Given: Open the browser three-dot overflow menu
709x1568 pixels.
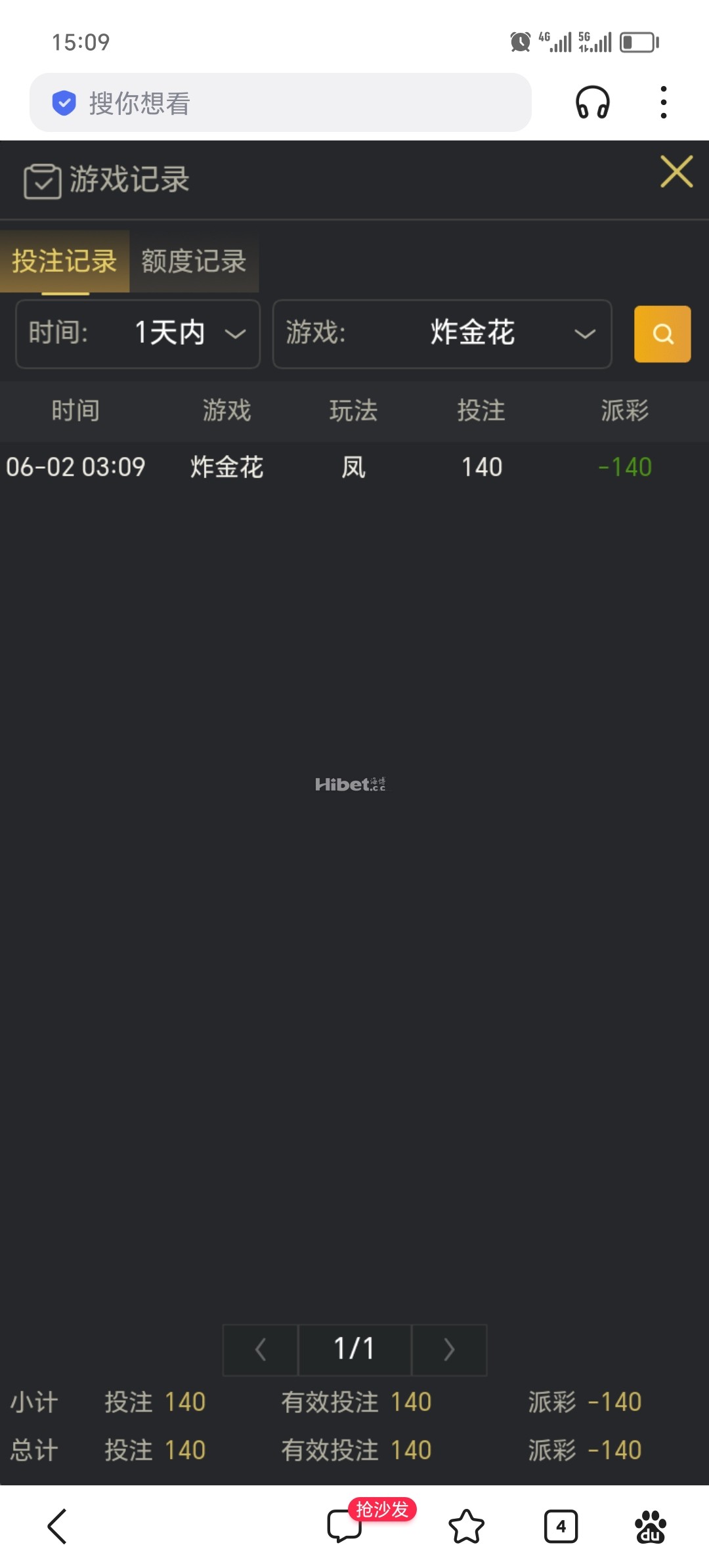Looking at the screenshot, I should point(664,102).
